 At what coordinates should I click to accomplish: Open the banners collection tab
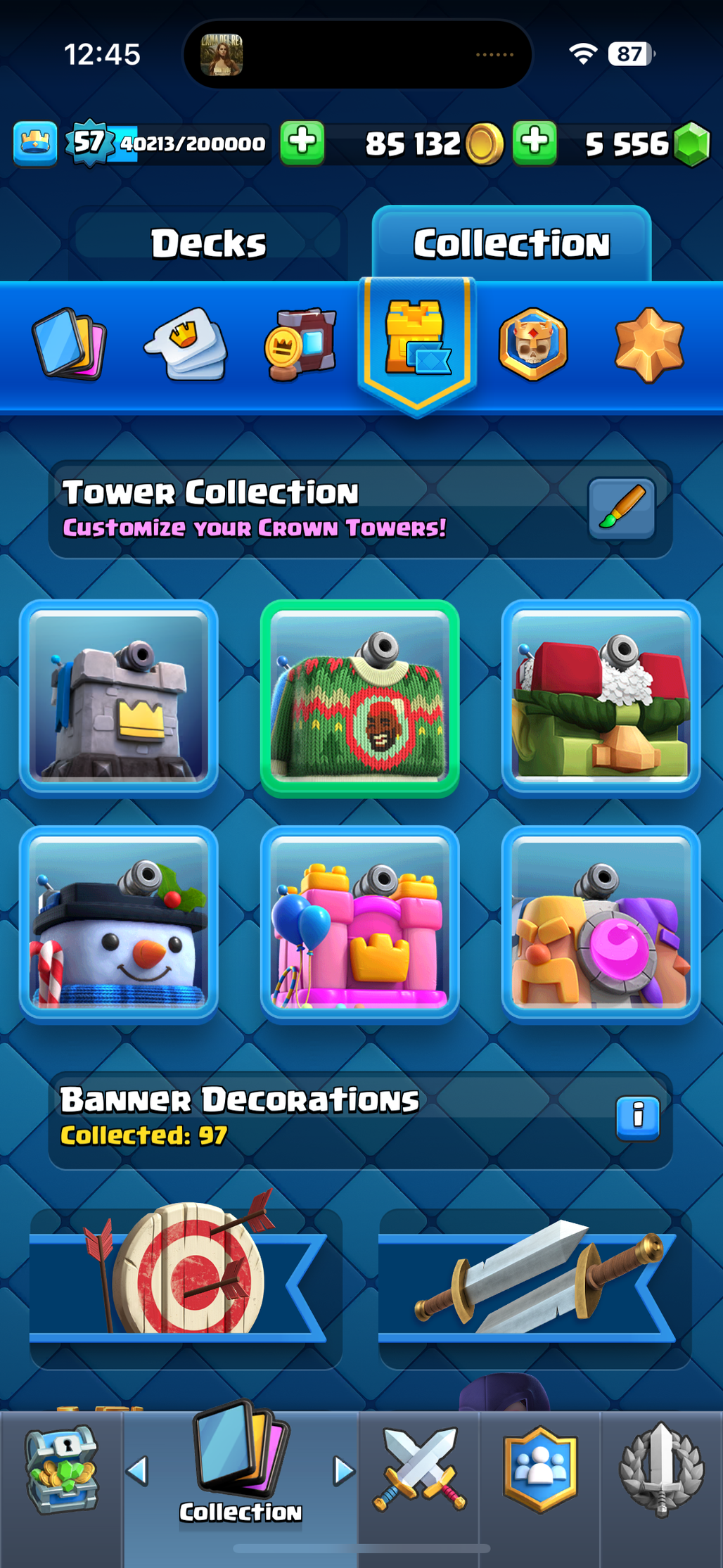pos(301,344)
